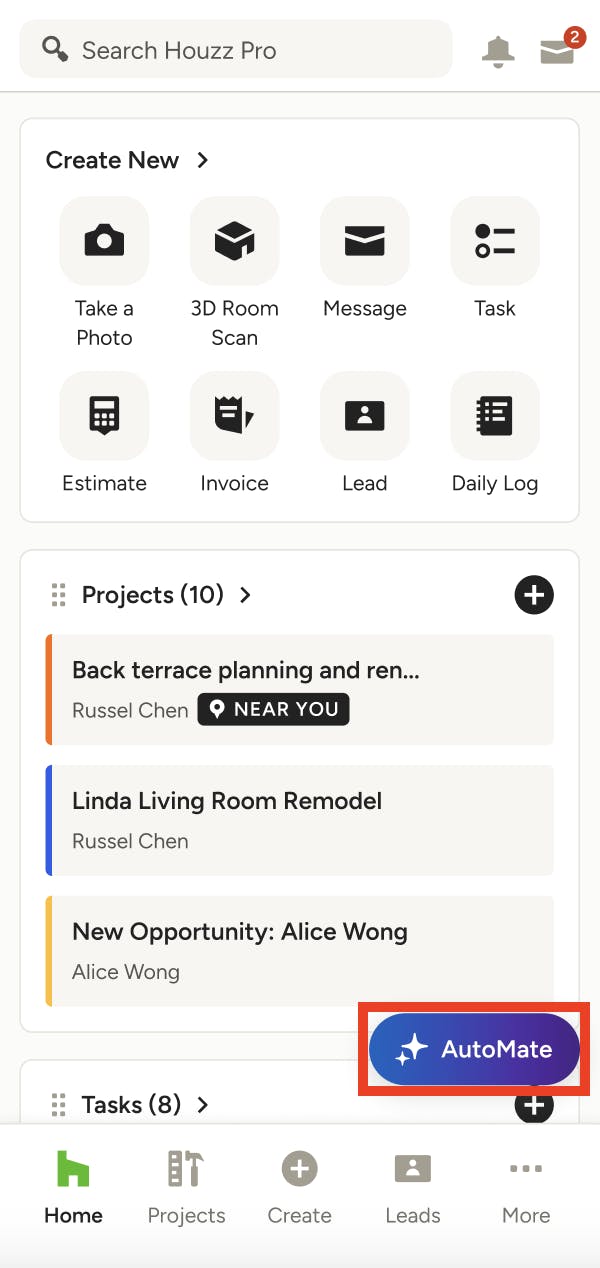
Task: Open the More tab
Action: 526,1189
